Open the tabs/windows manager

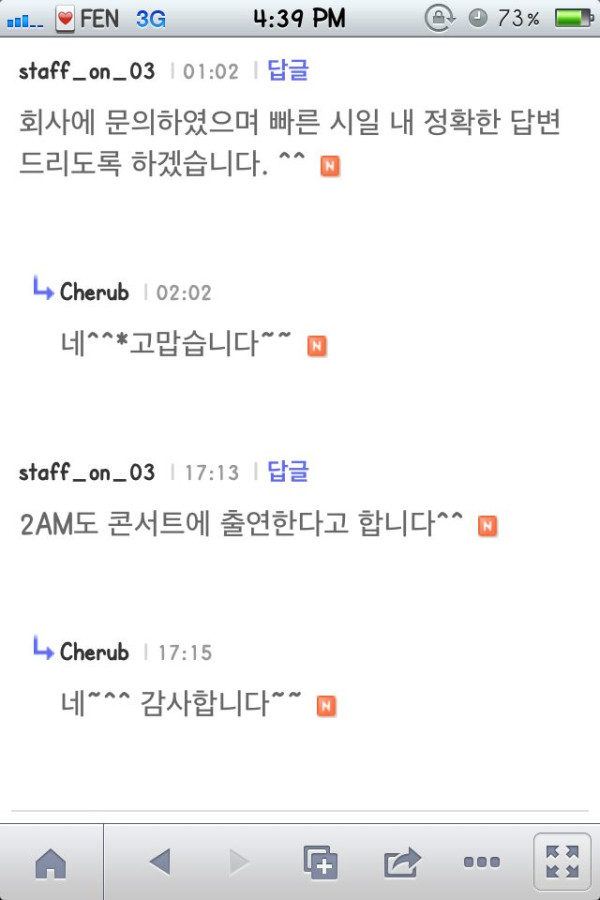[321, 862]
